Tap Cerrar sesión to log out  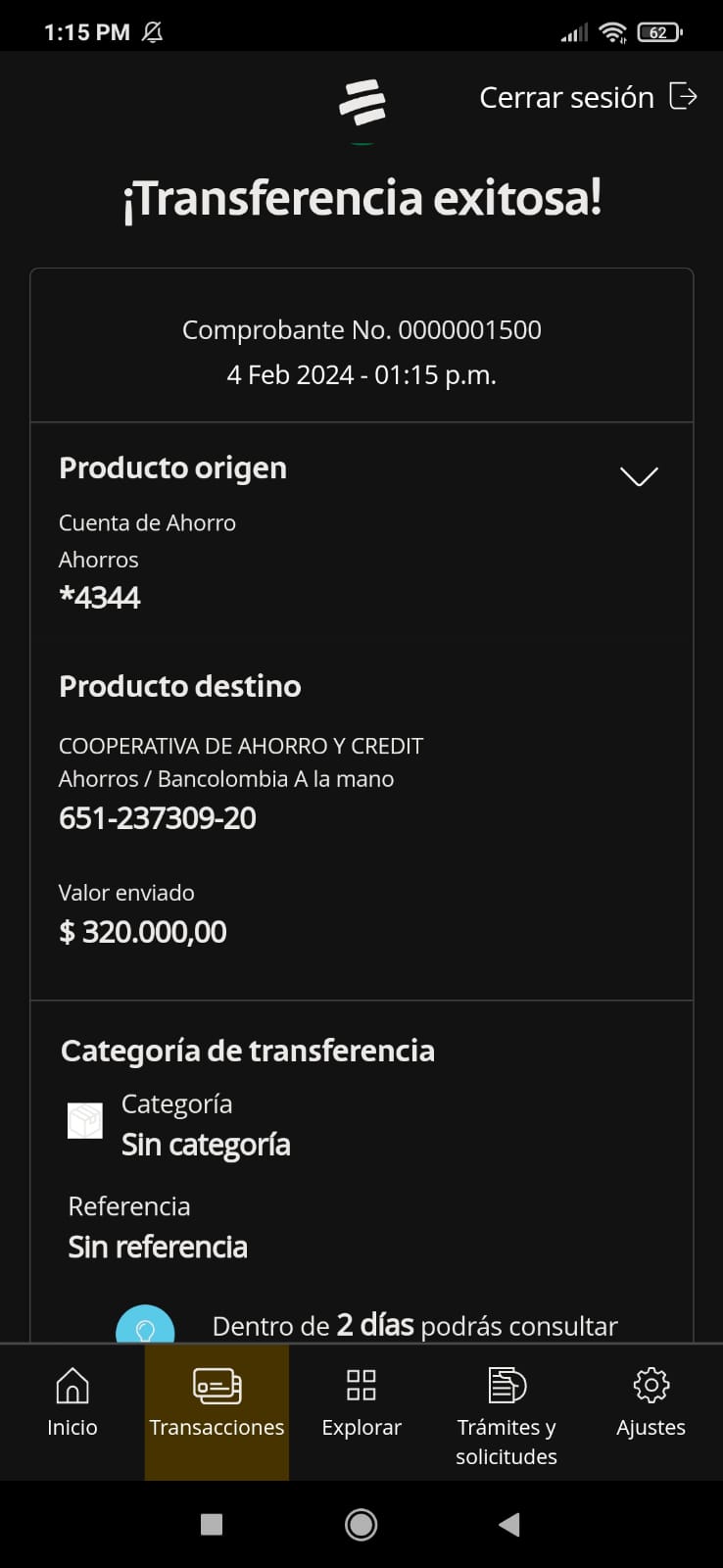587,97
